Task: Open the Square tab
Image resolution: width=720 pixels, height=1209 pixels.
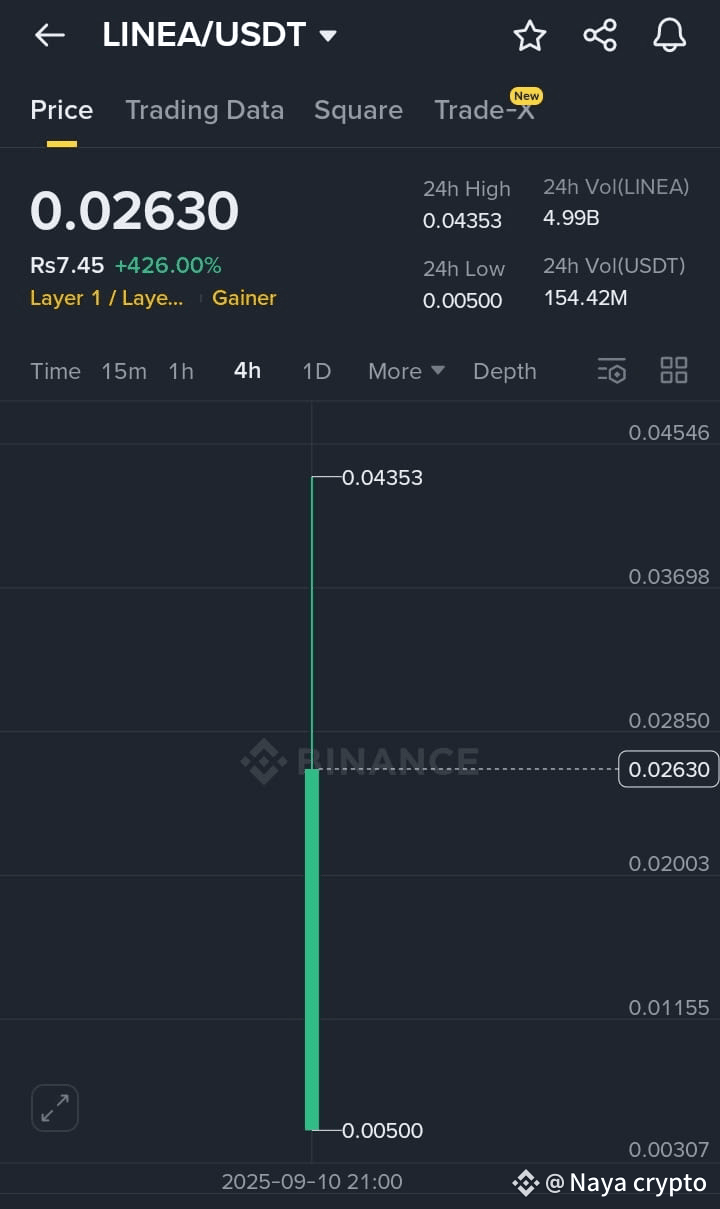Action: [x=358, y=110]
